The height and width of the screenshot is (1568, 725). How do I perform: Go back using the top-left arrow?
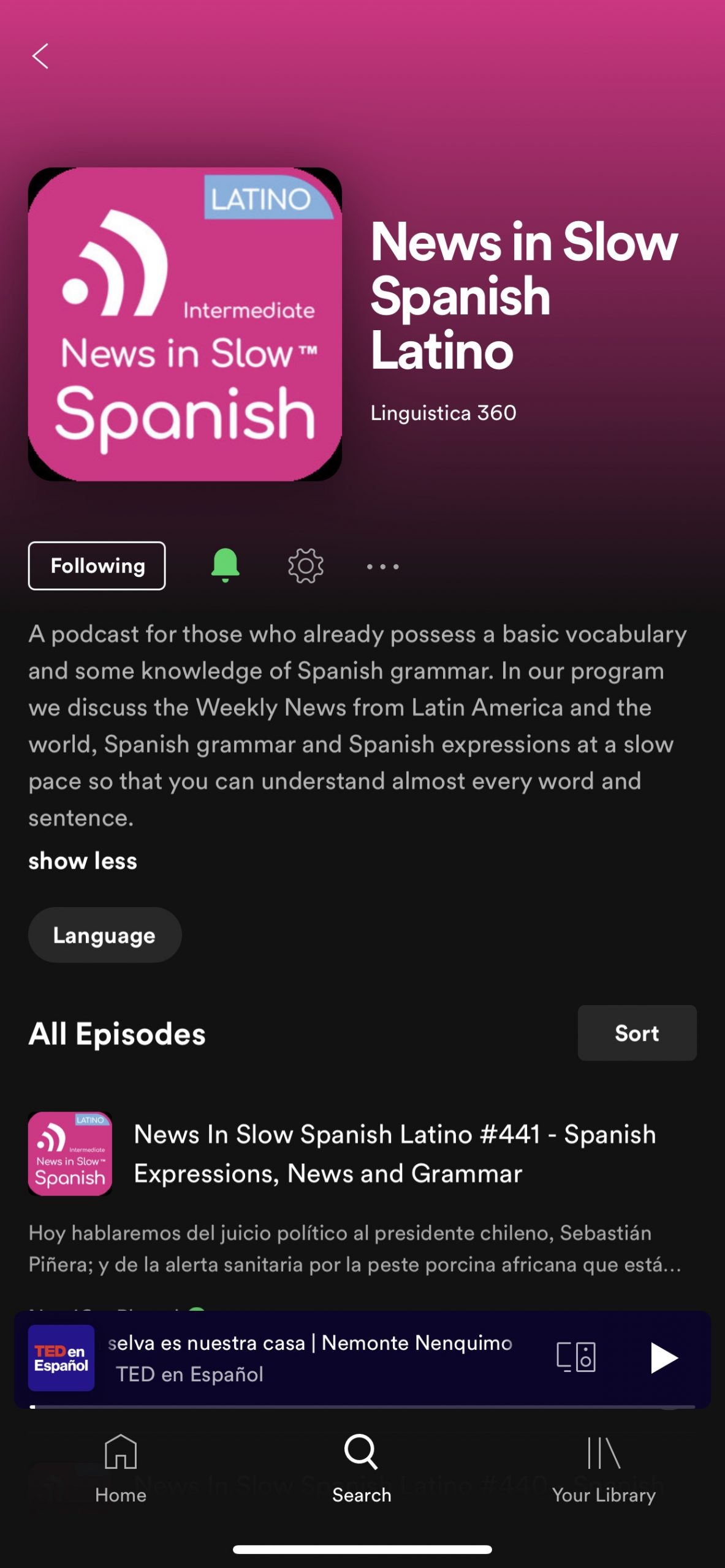coord(40,56)
